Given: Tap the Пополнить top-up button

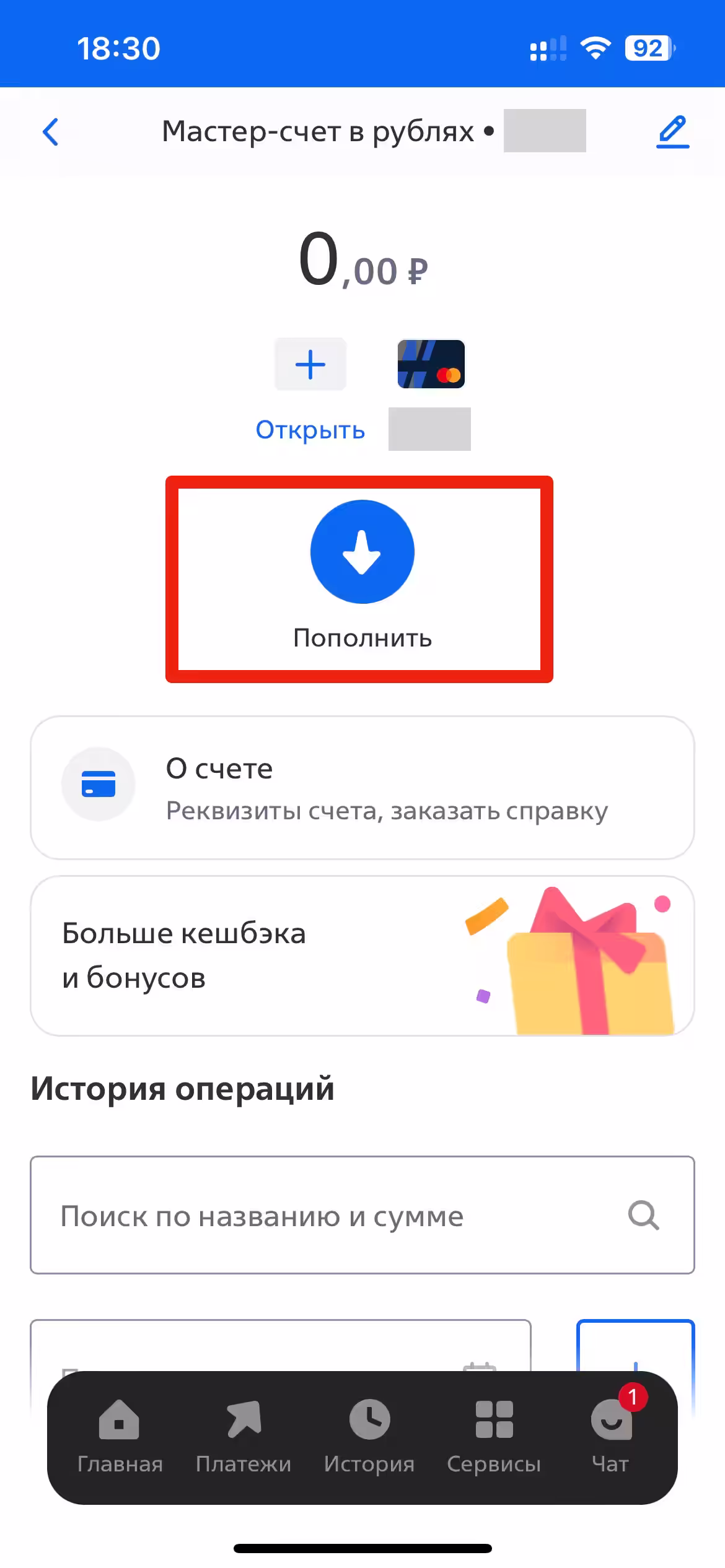Looking at the screenshot, I should [362, 552].
